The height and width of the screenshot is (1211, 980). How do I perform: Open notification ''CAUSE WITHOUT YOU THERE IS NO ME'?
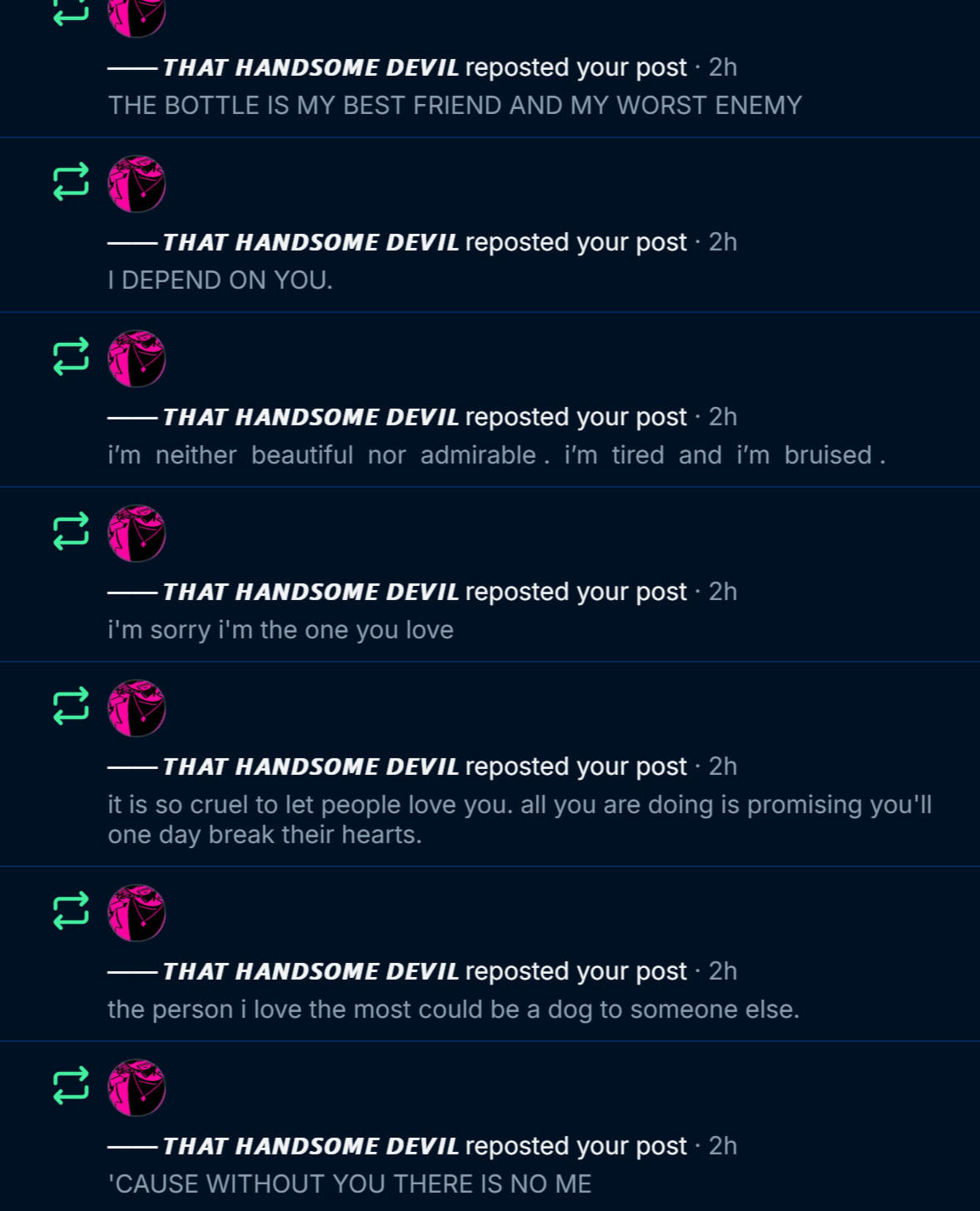tap(349, 1184)
